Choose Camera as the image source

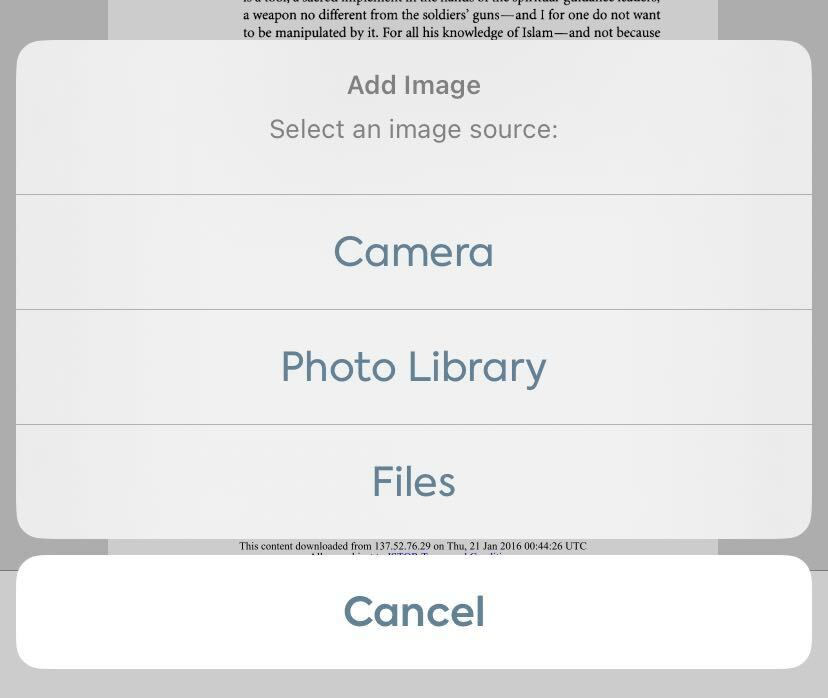[413, 252]
